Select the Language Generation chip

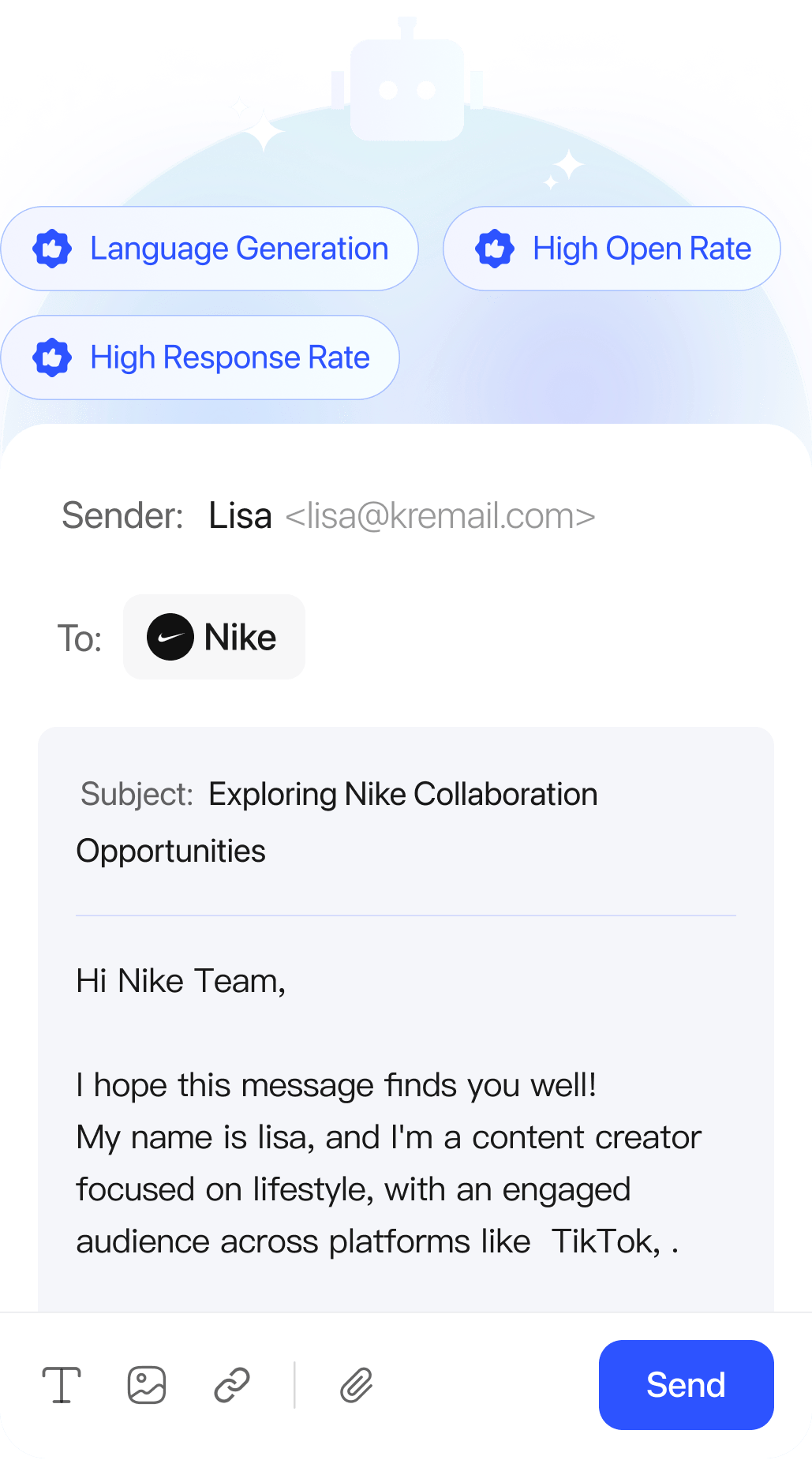coord(209,249)
